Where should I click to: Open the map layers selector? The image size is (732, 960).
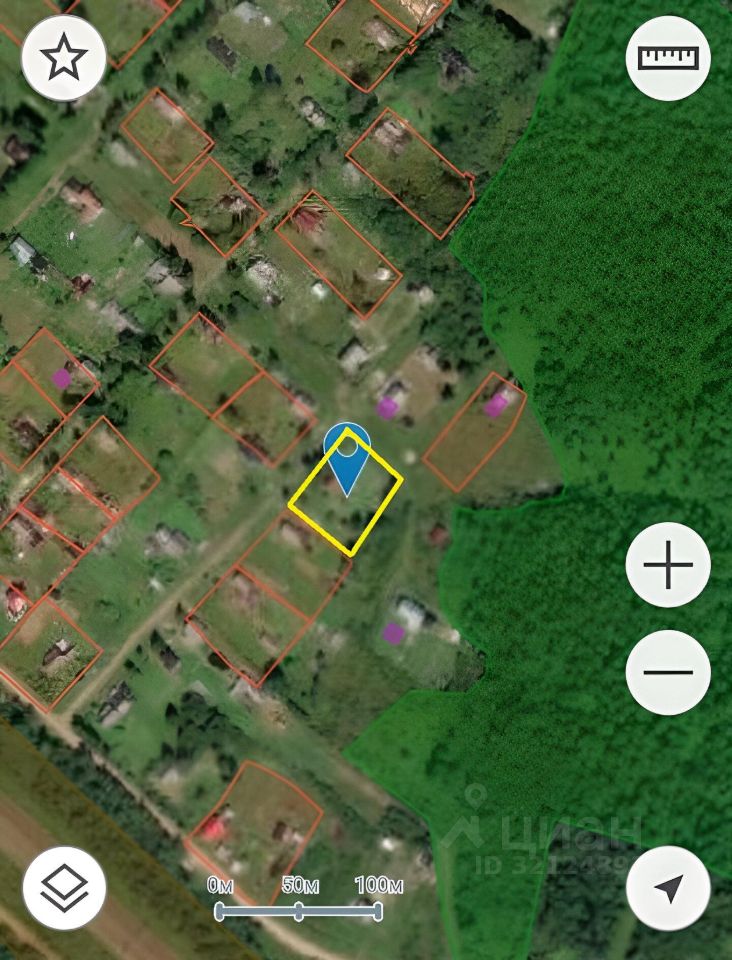[64, 888]
